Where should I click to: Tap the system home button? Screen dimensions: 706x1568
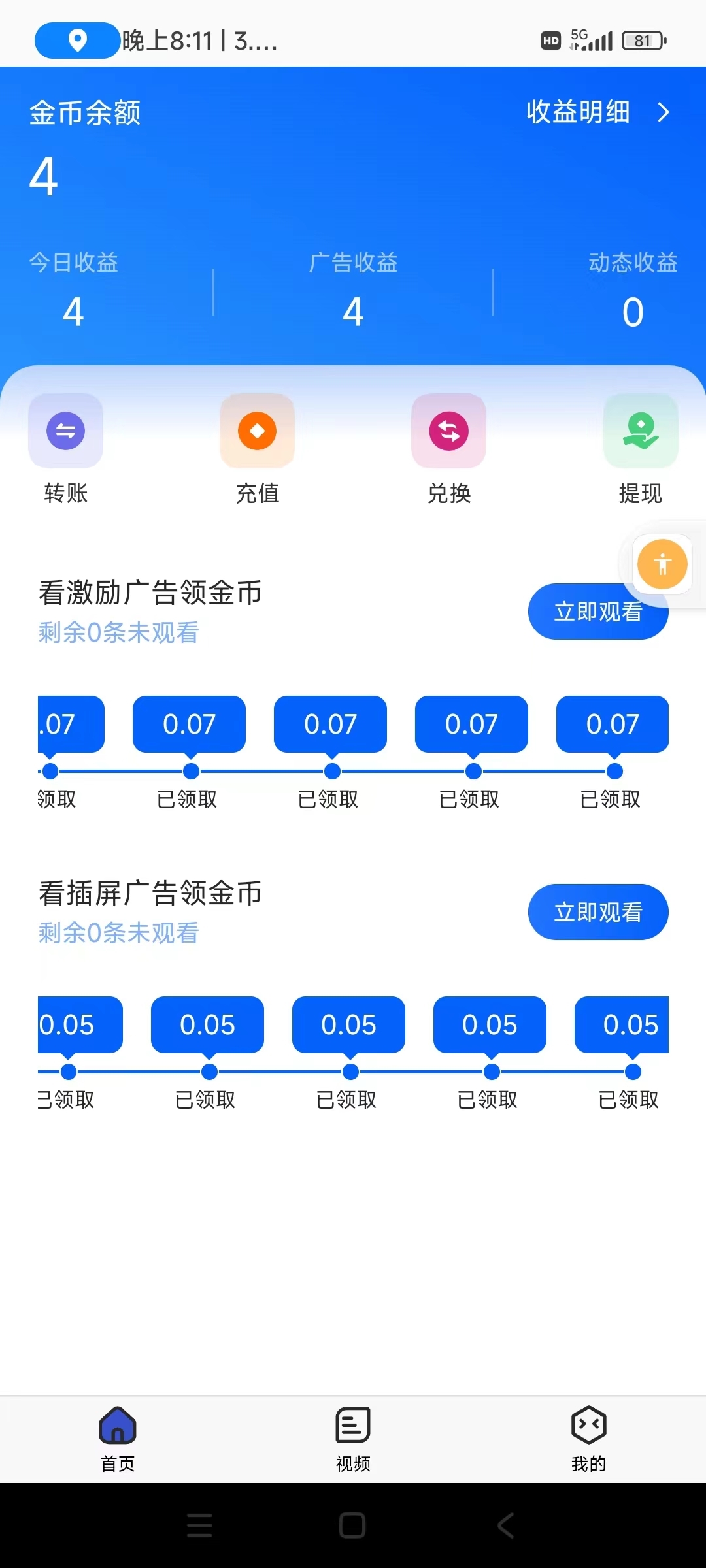pos(352,1526)
